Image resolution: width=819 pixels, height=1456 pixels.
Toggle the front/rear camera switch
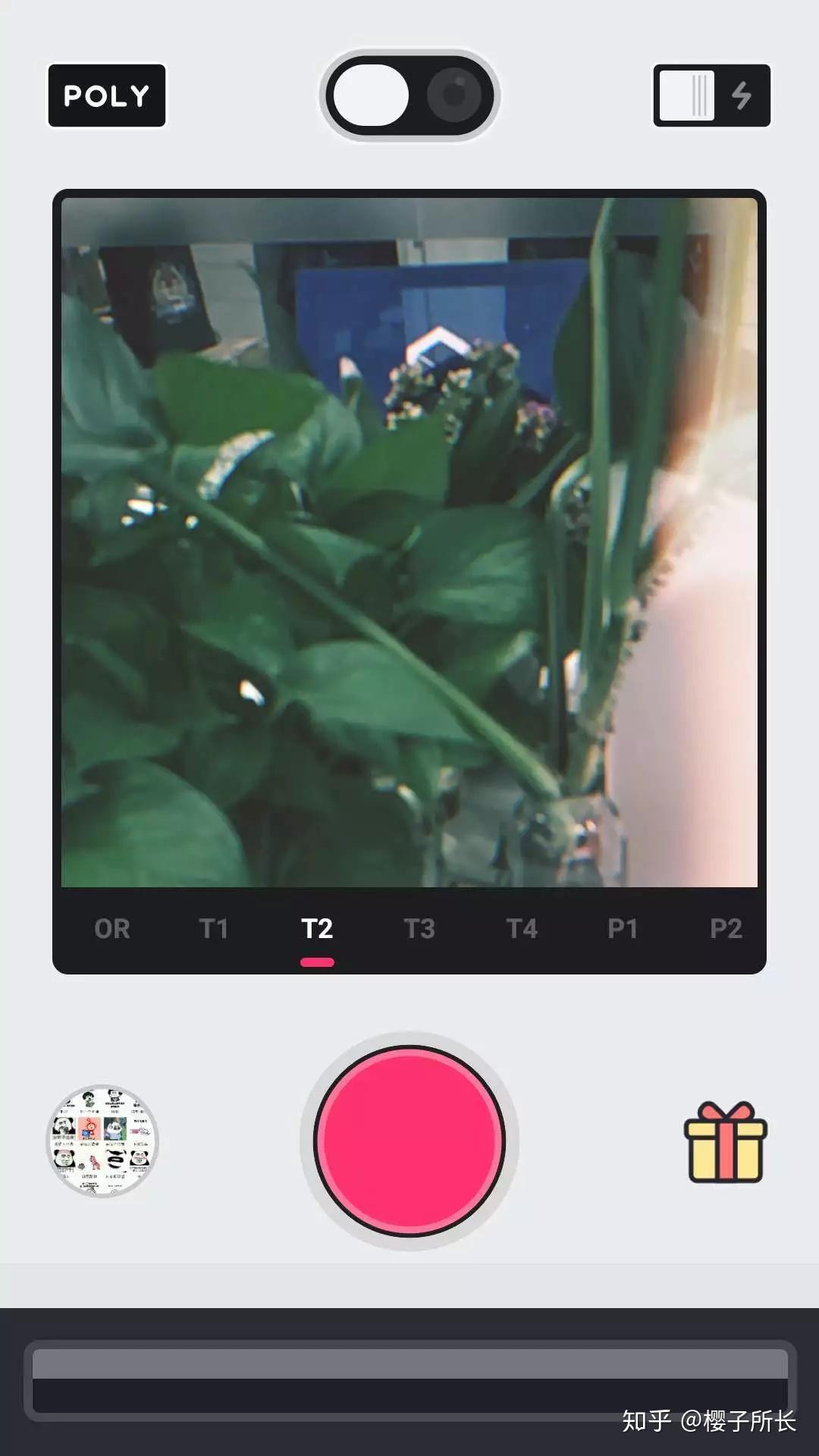point(409,96)
